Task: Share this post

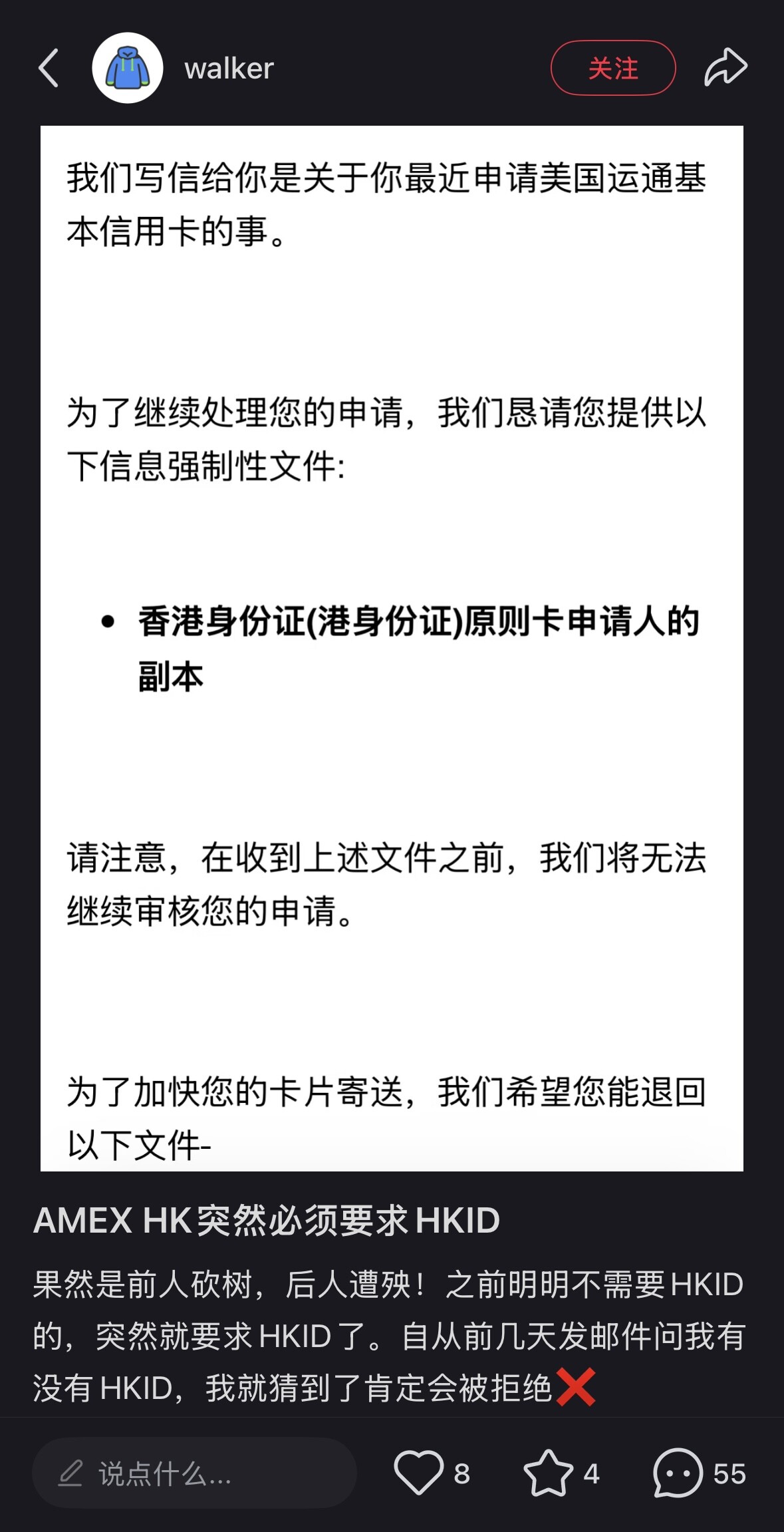Action: (x=725, y=67)
